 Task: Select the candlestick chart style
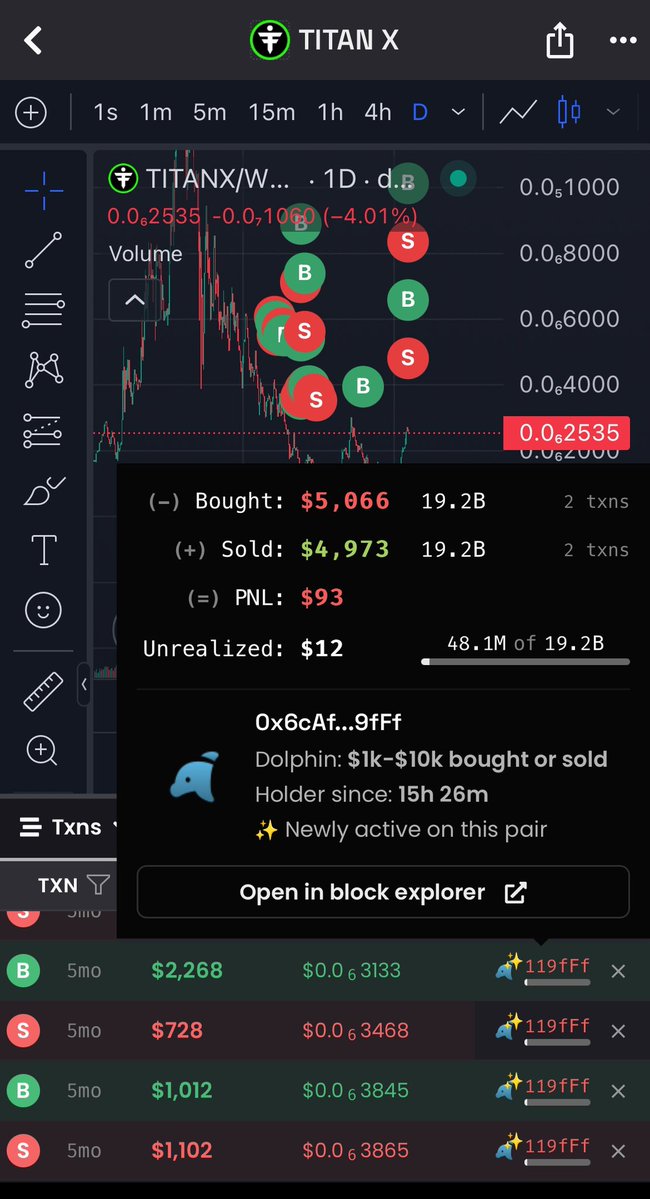tap(569, 112)
